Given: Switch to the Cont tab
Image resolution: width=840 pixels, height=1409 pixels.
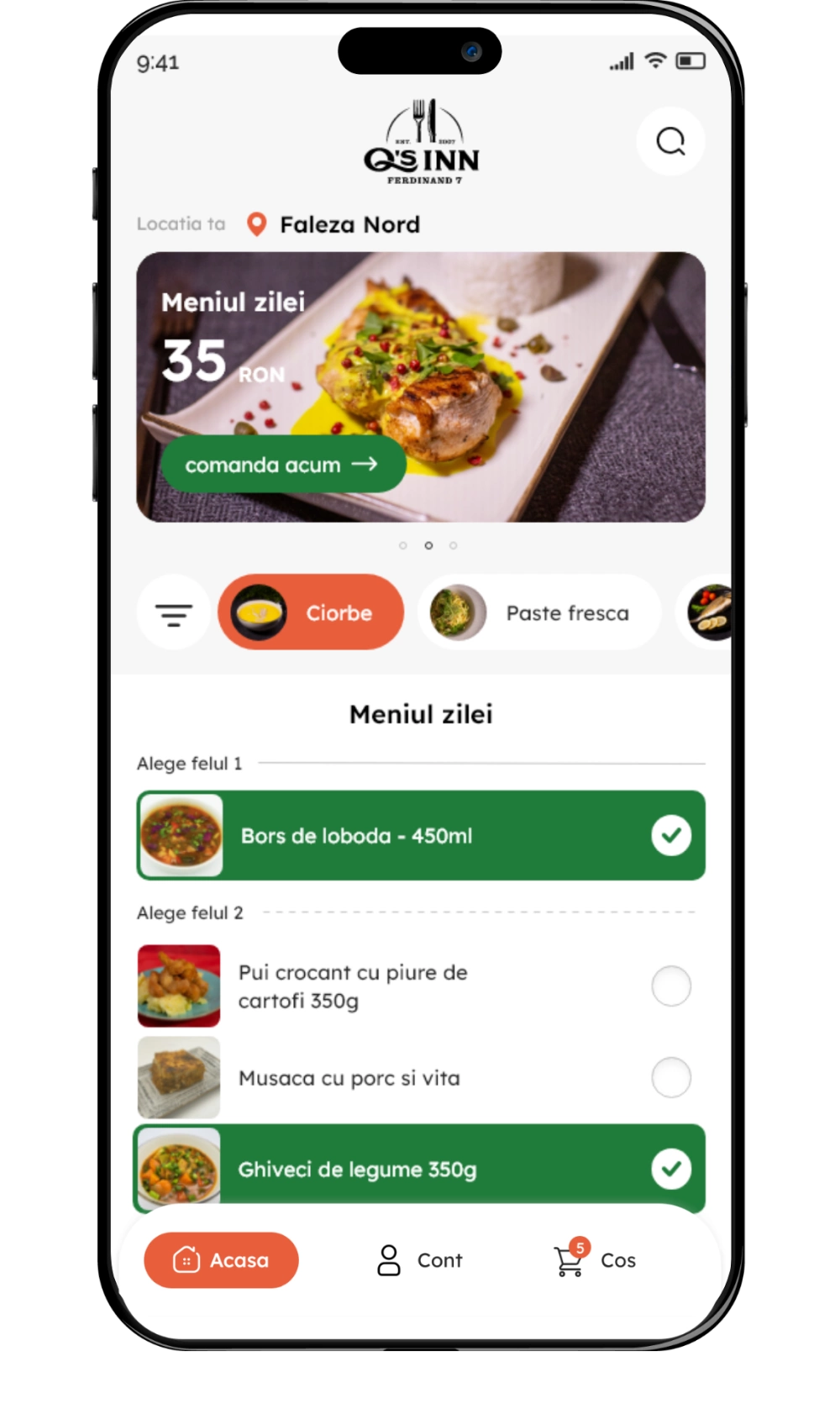Looking at the screenshot, I should click(x=420, y=1259).
